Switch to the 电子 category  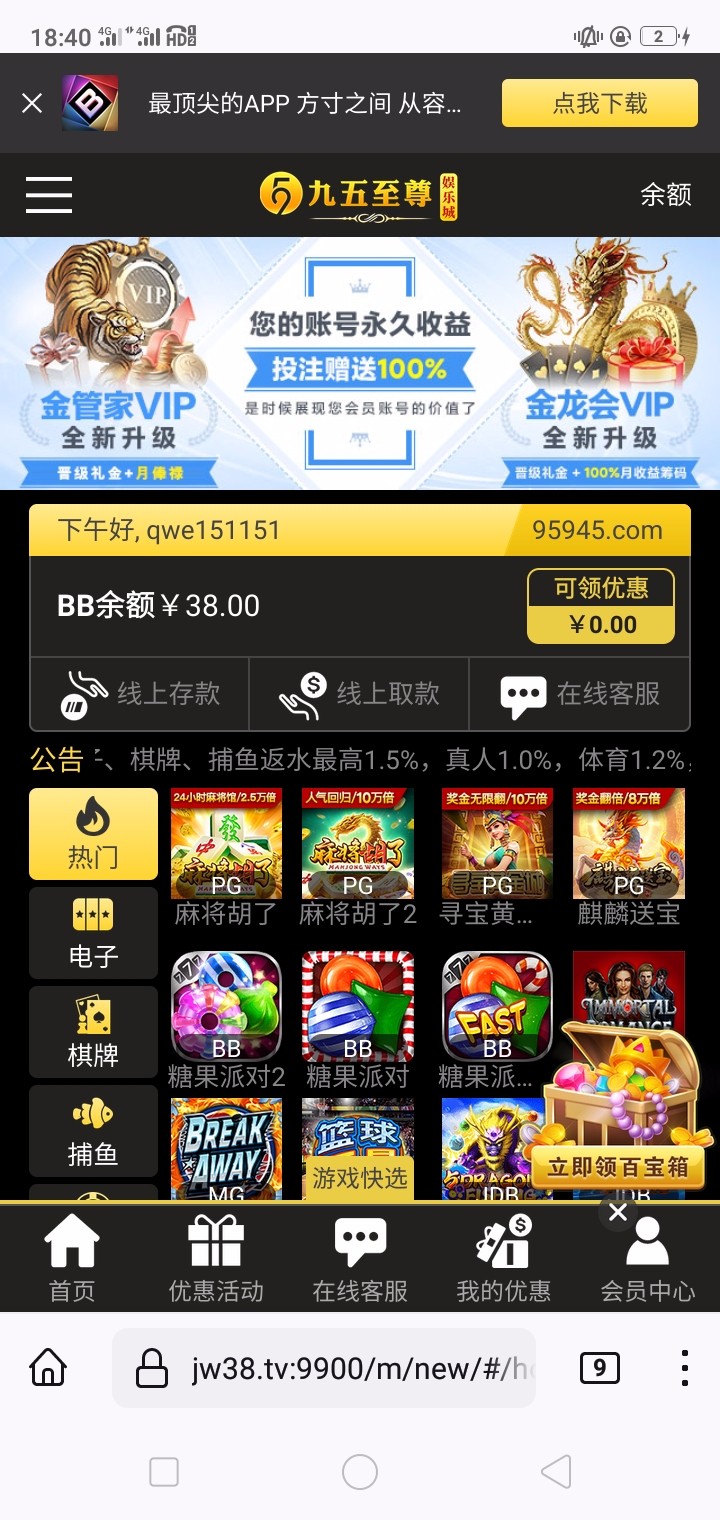pos(93,932)
